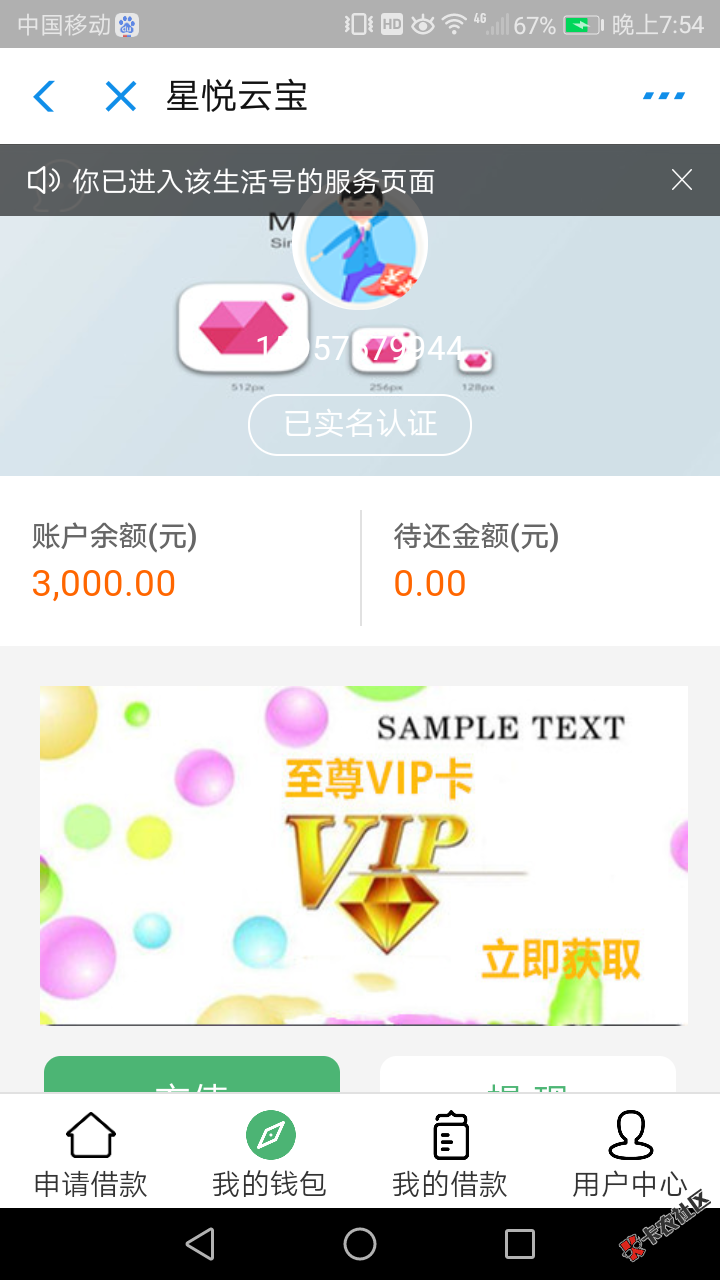Image resolution: width=720 pixels, height=1280 pixels.
Task: Tap the system home button
Action: click(x=360, y=1244)
